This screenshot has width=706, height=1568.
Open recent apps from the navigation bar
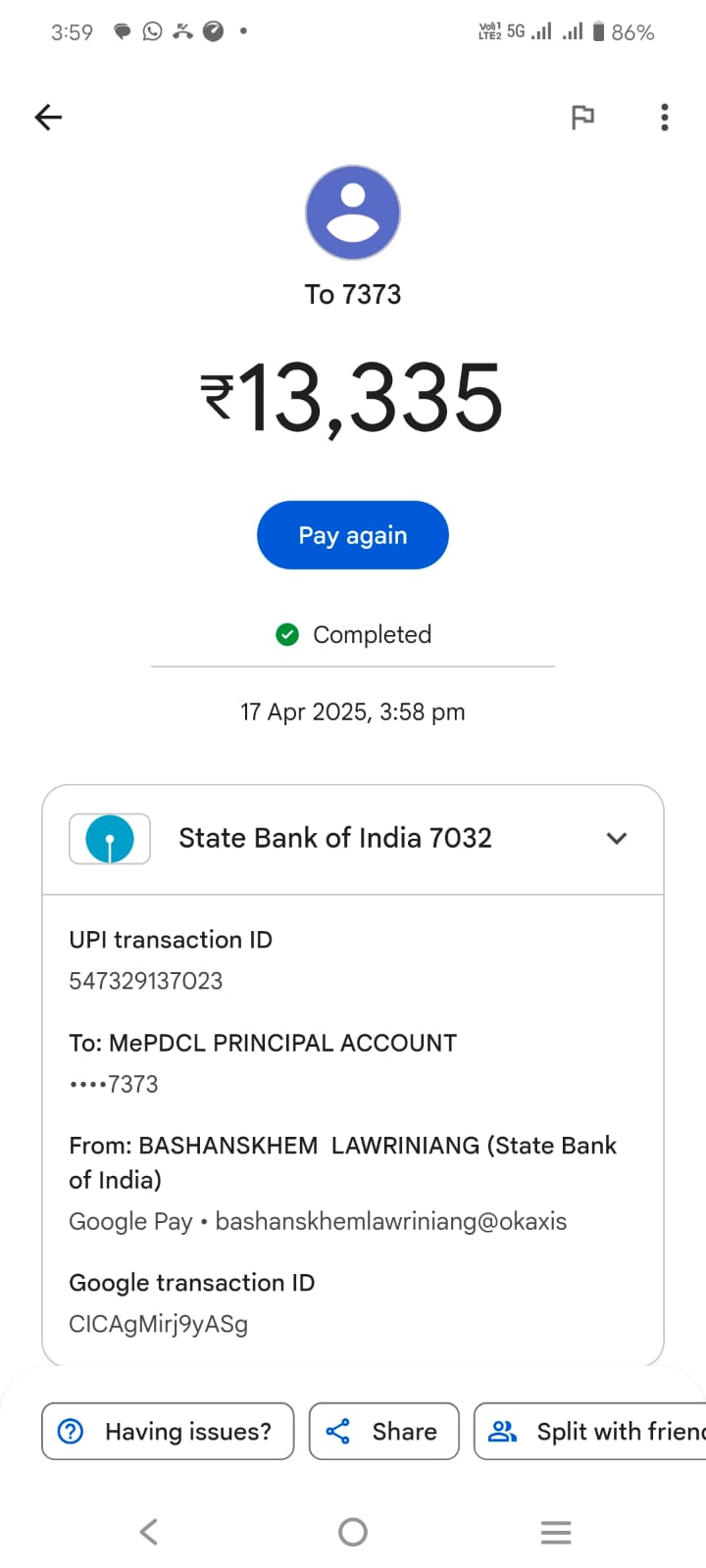556,1532
